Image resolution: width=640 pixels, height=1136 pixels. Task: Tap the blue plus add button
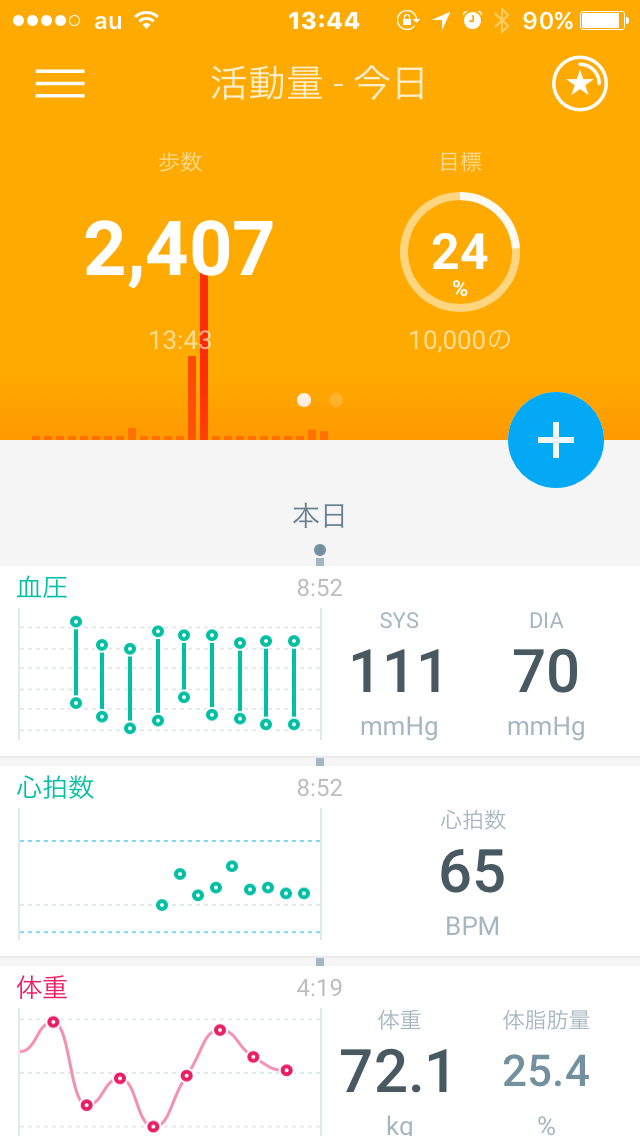(x=556, y=440)
